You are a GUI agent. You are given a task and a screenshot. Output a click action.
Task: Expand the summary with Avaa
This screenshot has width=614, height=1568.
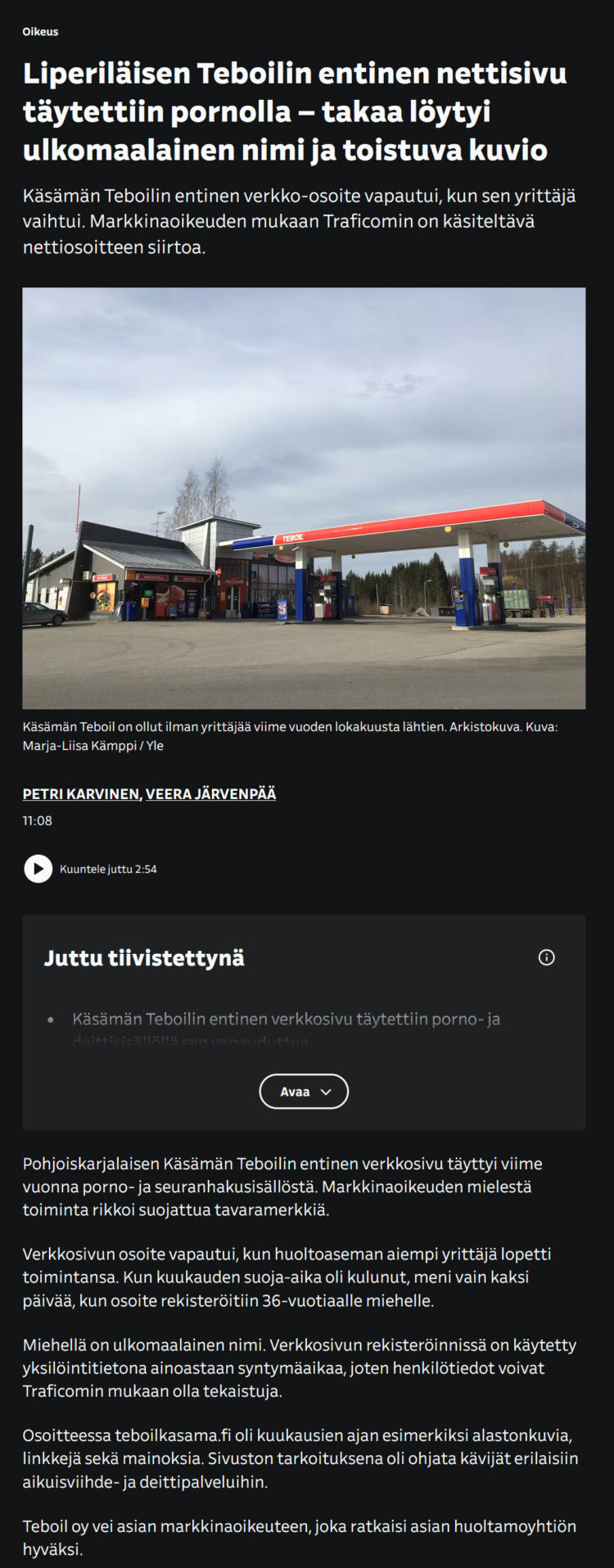click(x=304, y=1091)
